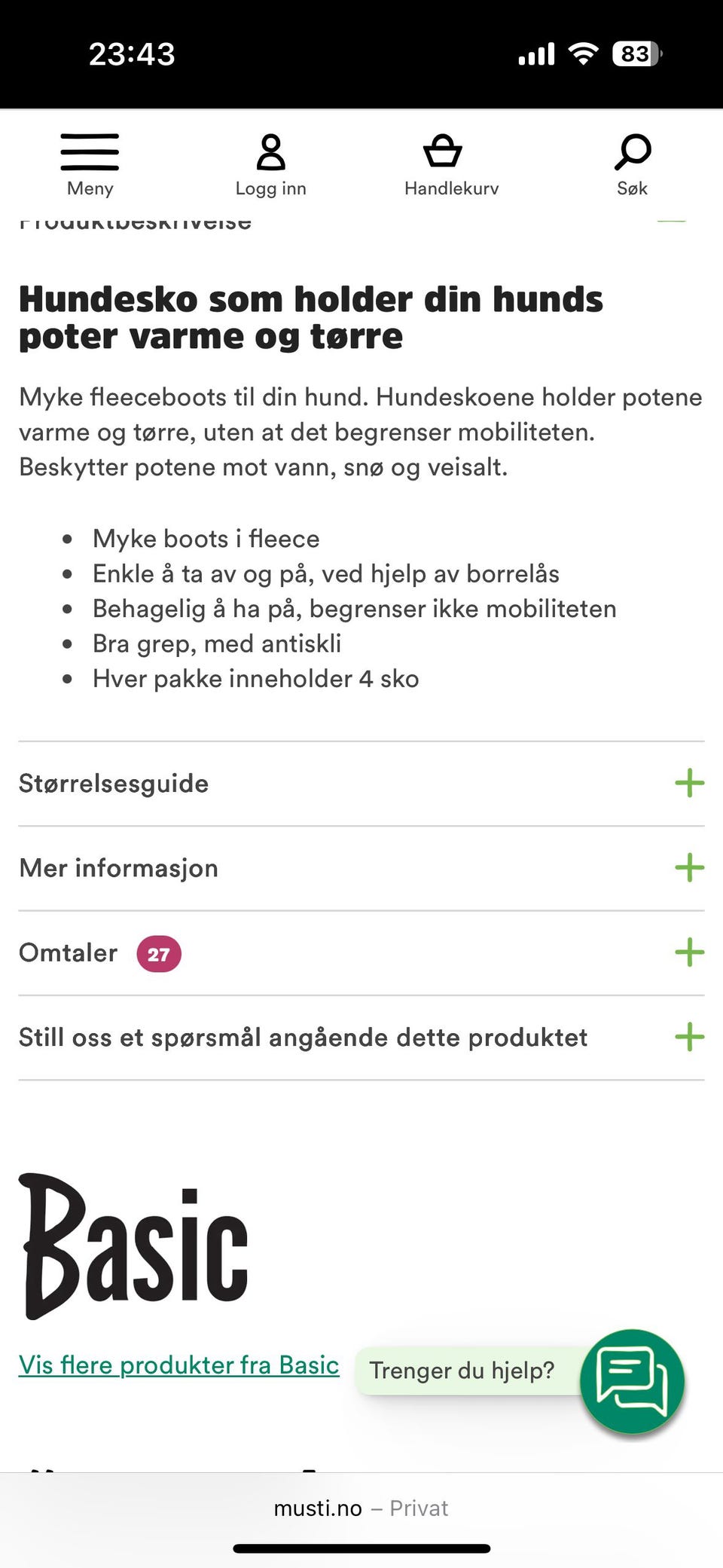Open the Vis flere produkter fra Basic link
The image size is (723, 1568).
pyautogui.click(x=178, y=1365)
